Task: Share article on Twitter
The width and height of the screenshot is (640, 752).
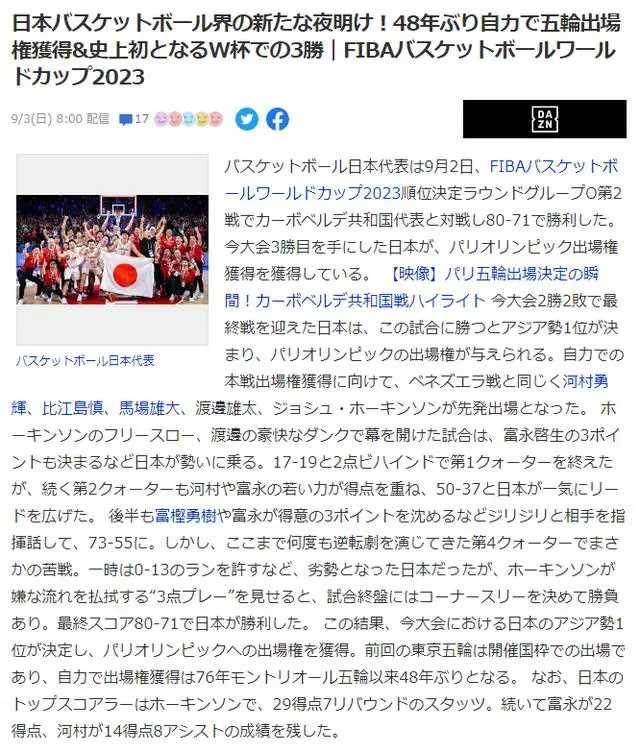Action: (246, 119)
